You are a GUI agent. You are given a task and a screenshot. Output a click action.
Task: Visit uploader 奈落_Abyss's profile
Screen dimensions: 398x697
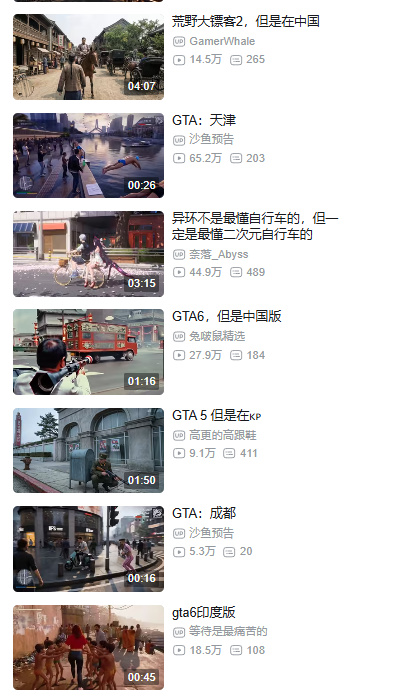(x=218, y=254)
